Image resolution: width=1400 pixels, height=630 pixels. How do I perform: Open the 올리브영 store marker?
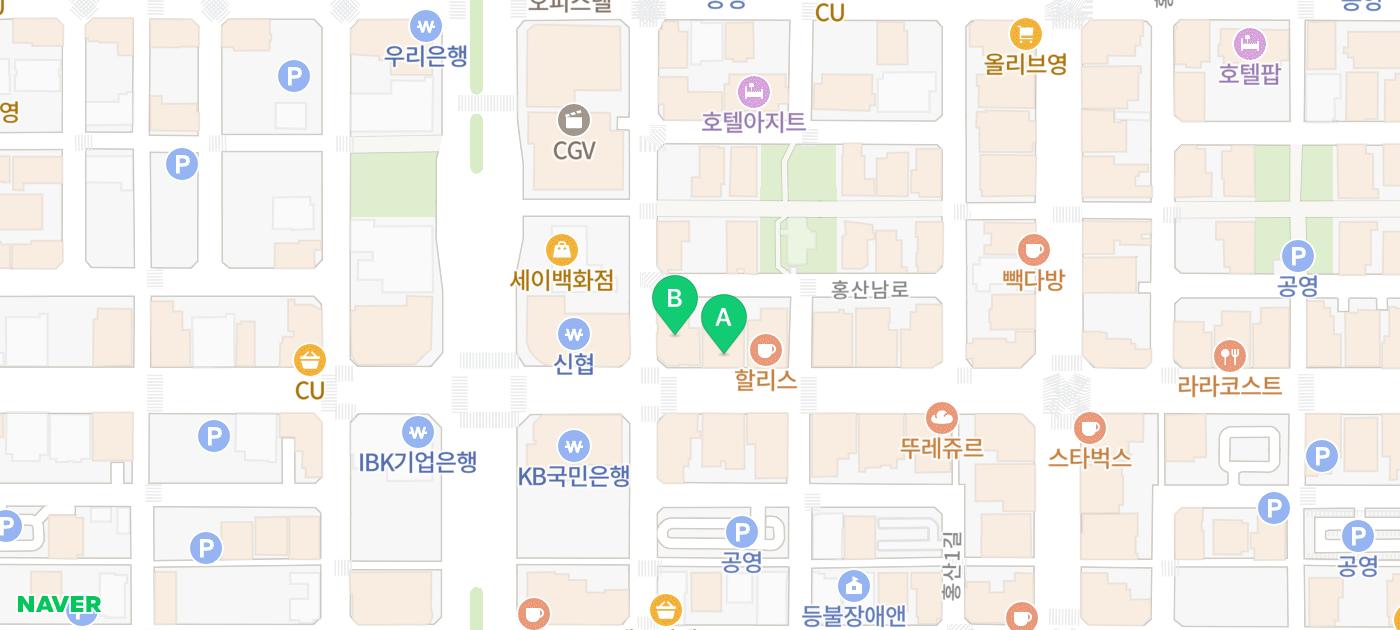click(x=1025, y=35)
